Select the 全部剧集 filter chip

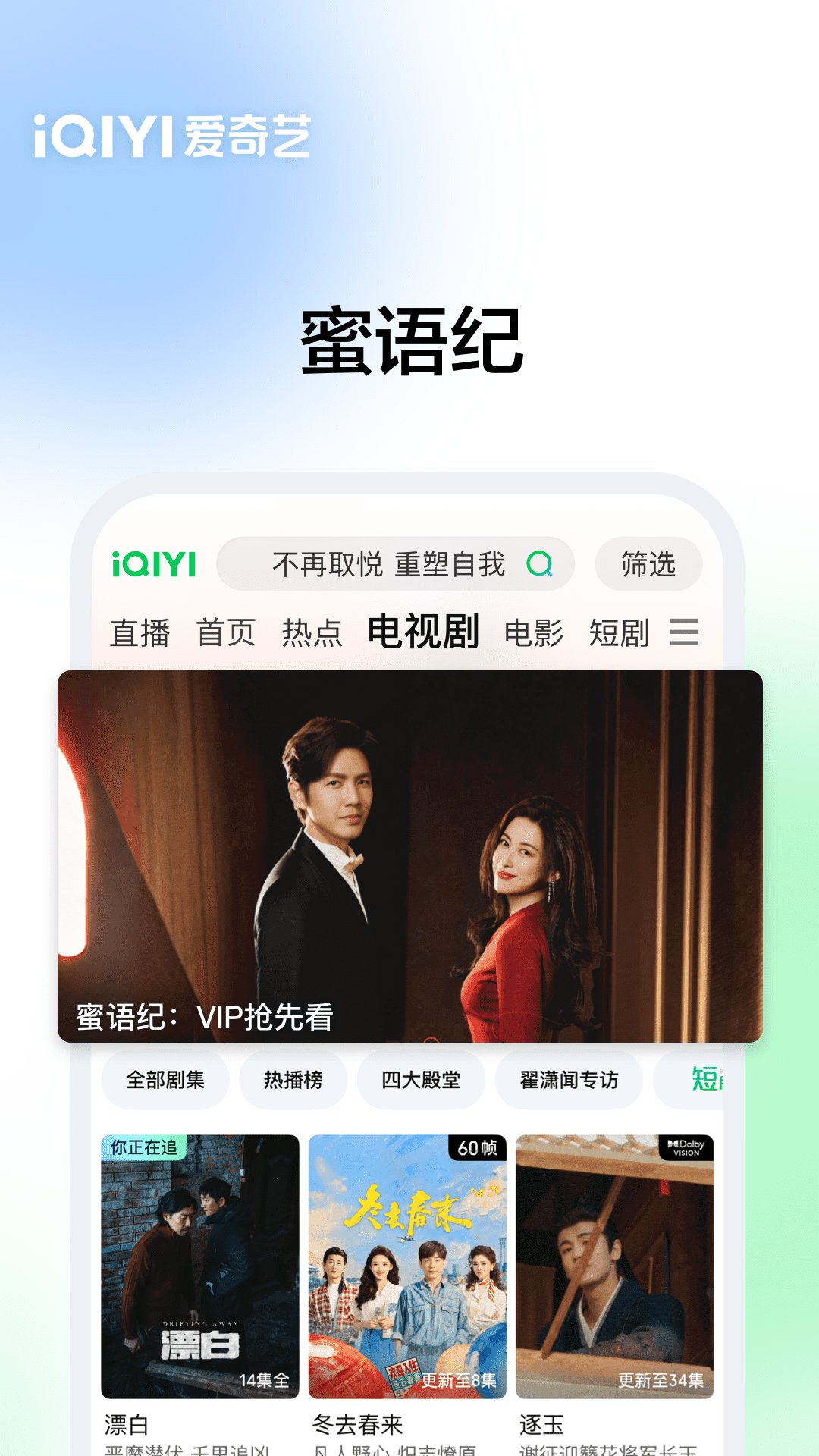[x=165, y=1080]
